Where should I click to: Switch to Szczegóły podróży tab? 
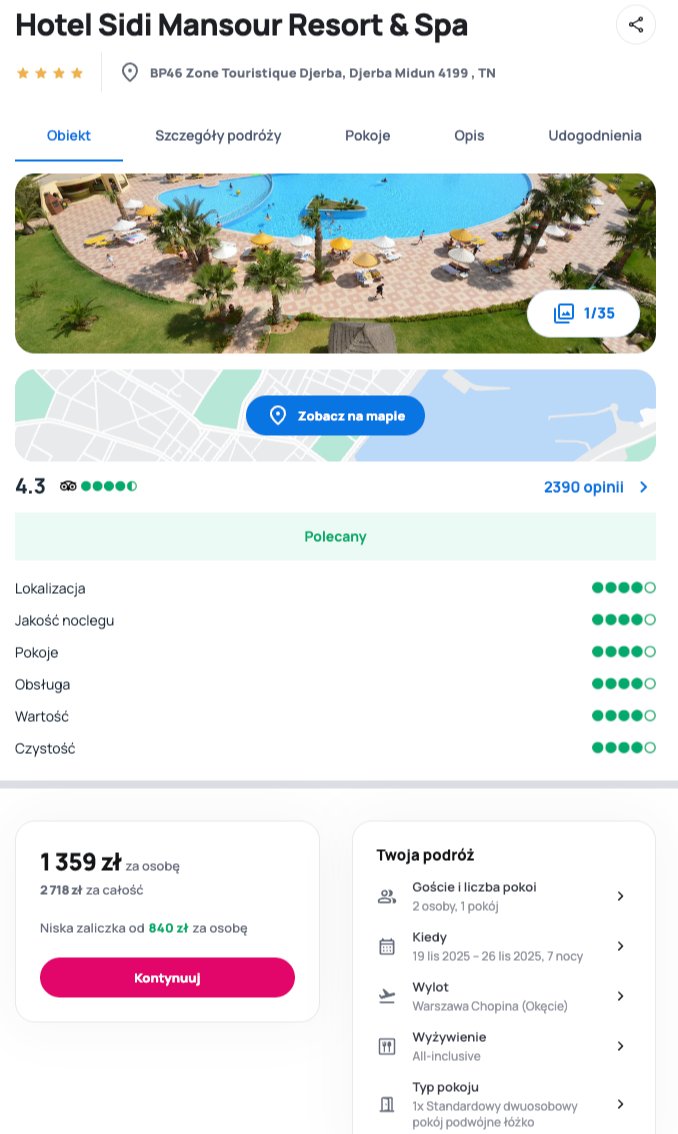[x=218, y=136]
